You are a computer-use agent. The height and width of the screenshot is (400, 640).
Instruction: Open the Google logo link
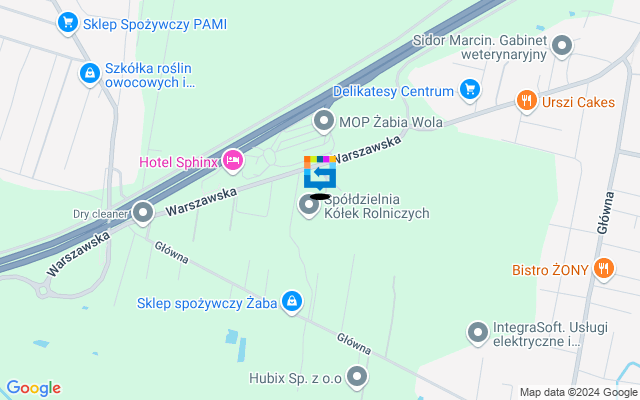[33, 388]
